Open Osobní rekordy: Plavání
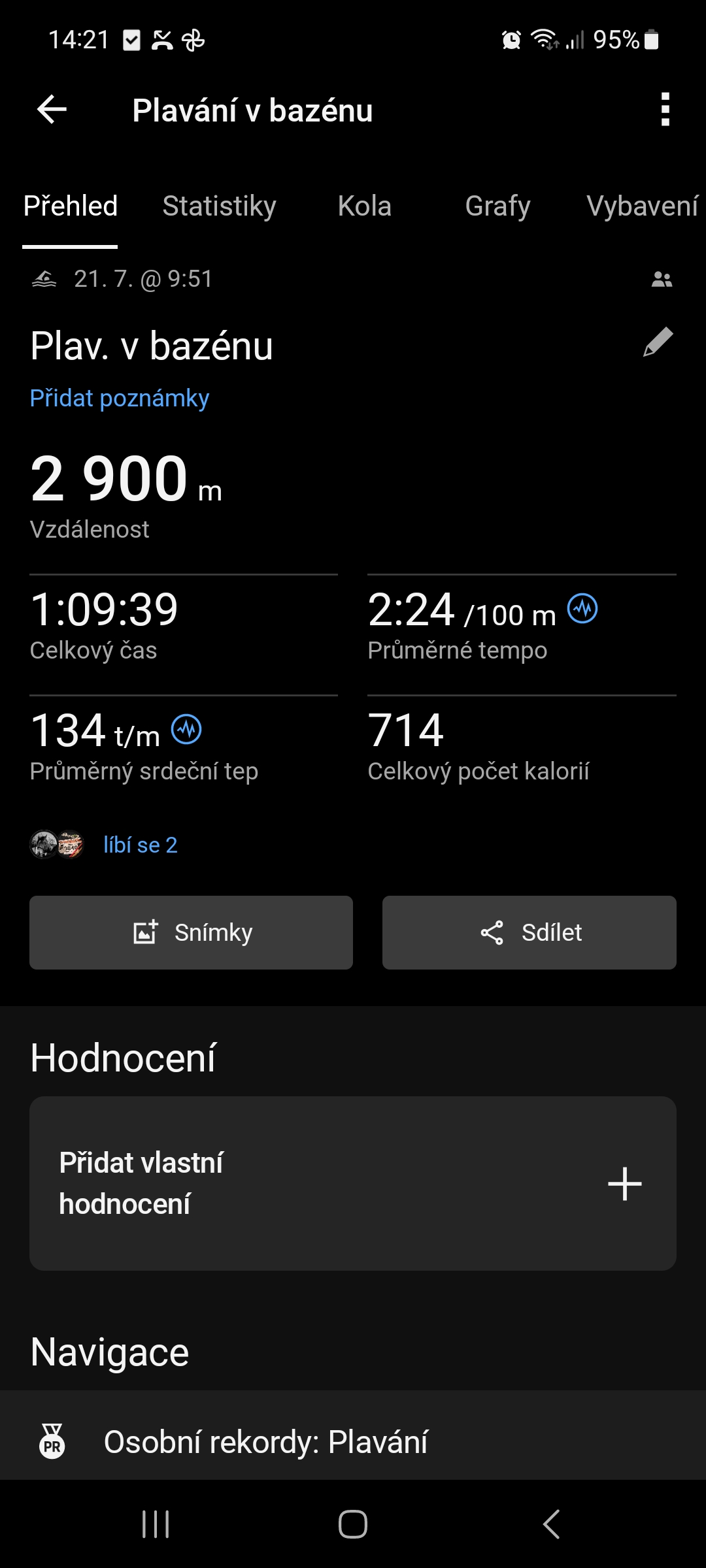This screenshot has width=706, height=1568. click(x=265, y=1442)
